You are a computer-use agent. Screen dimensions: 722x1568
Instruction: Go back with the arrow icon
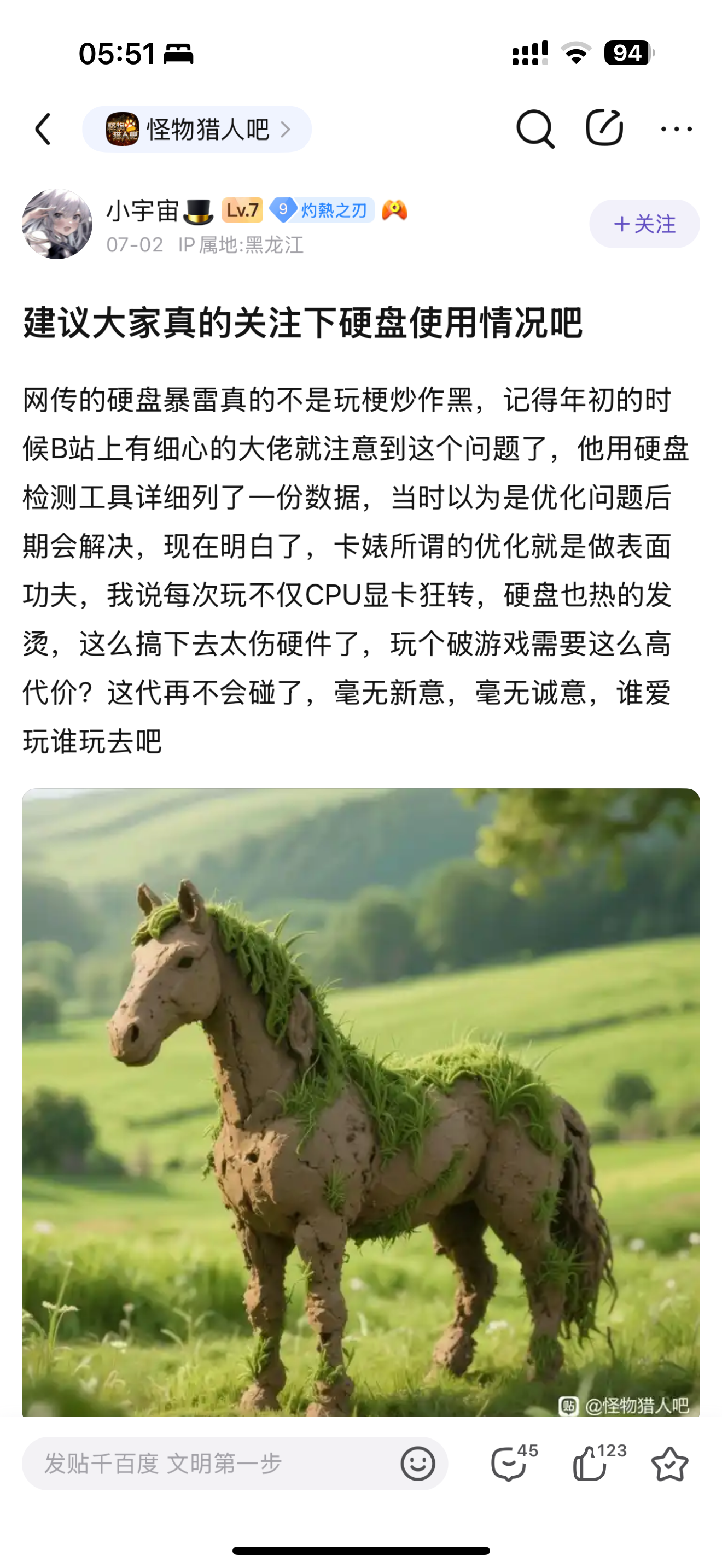(x=43, y=129)
